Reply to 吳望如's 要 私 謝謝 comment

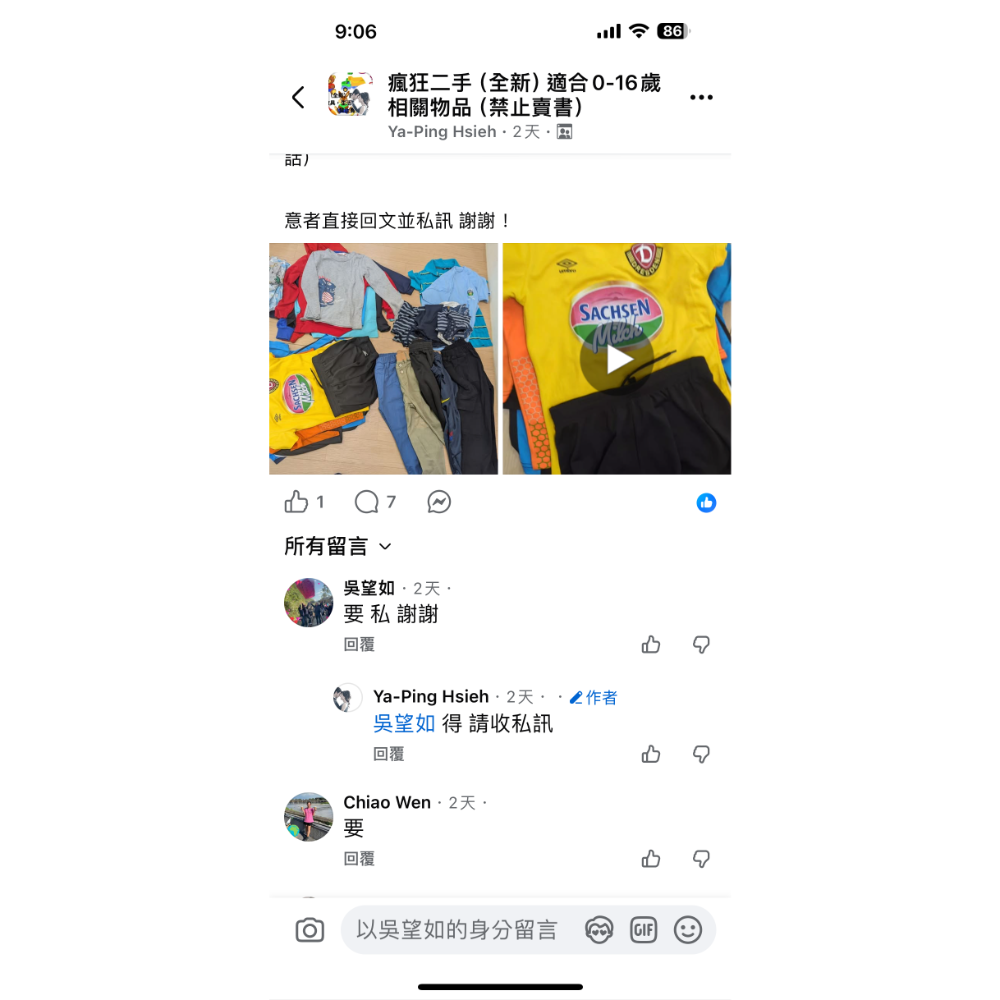click(359, 645)
